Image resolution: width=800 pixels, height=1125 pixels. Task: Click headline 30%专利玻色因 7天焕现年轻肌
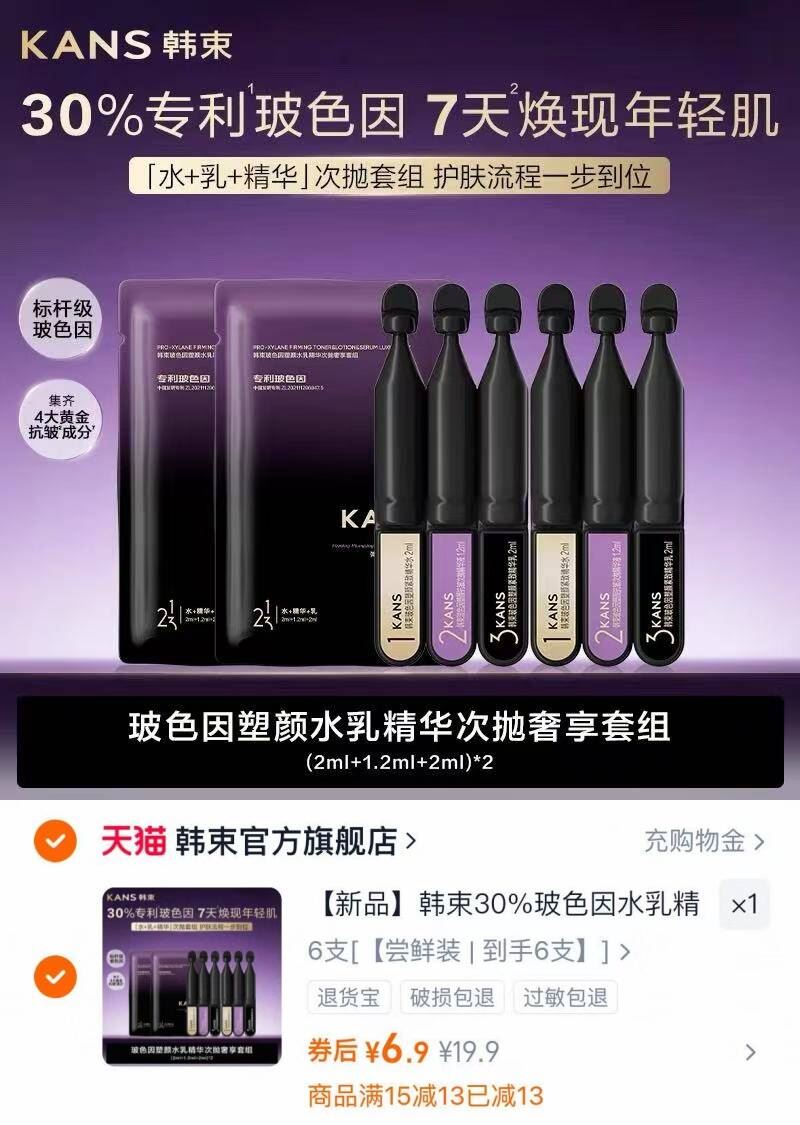pos(400,110)
